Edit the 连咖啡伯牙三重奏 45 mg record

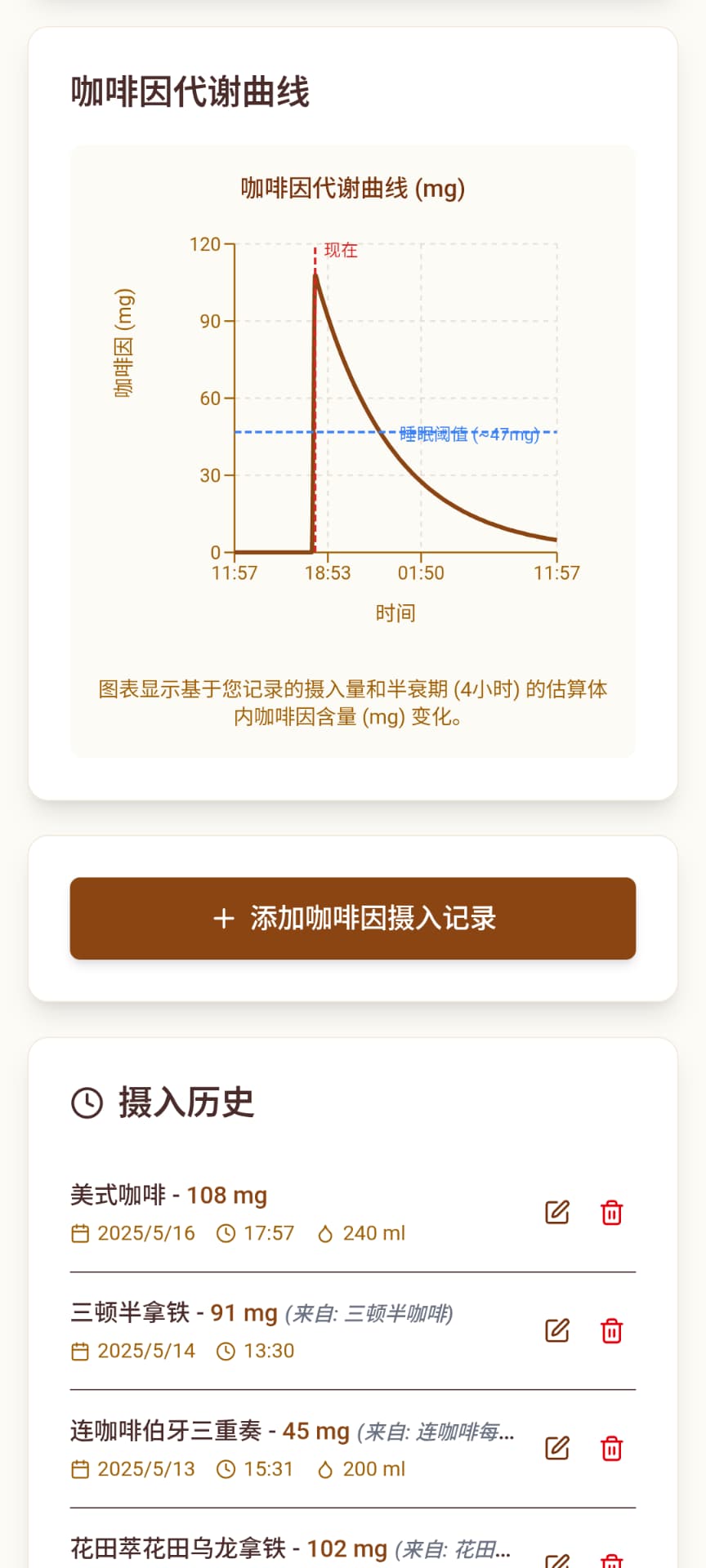point(557,1448)
